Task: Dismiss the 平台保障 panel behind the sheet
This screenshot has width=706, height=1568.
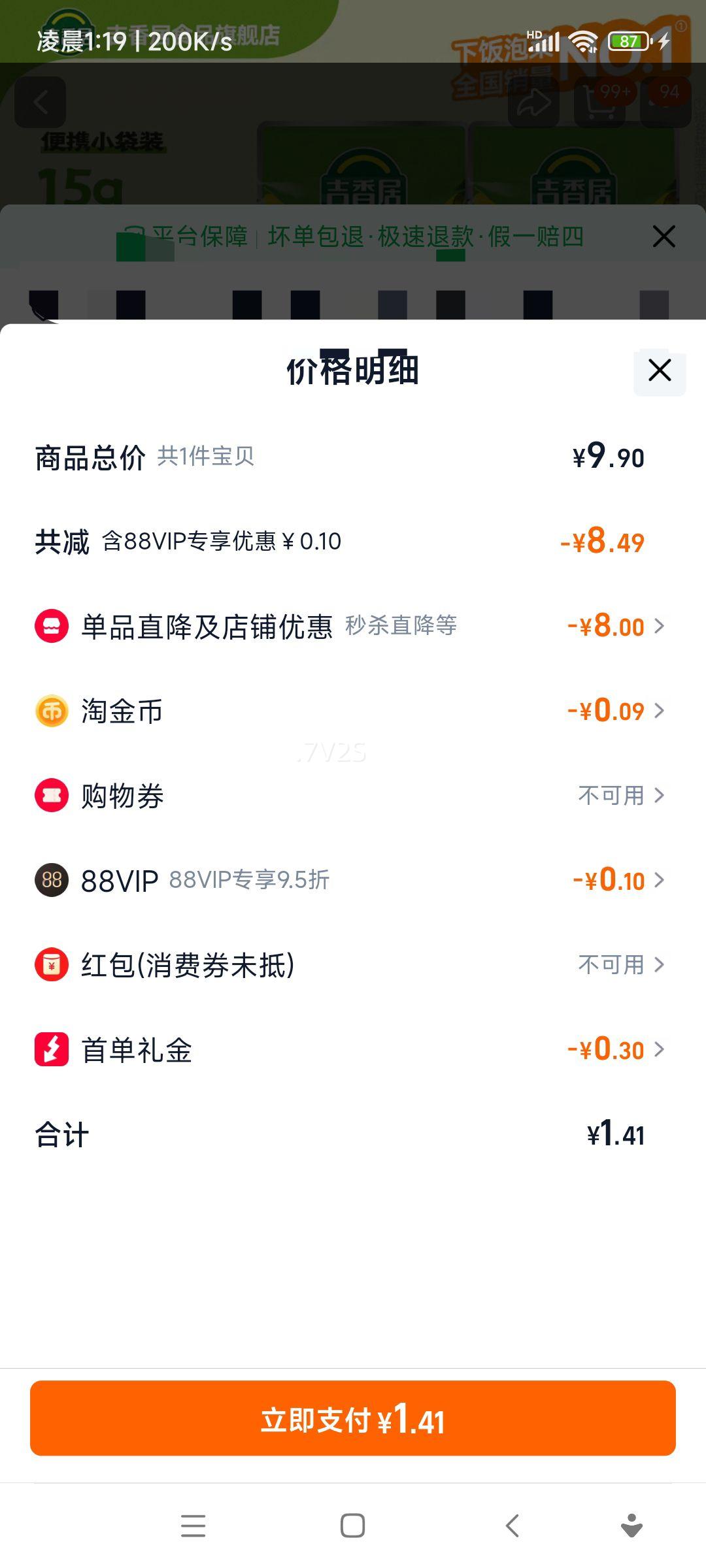Action: point(664,237)
